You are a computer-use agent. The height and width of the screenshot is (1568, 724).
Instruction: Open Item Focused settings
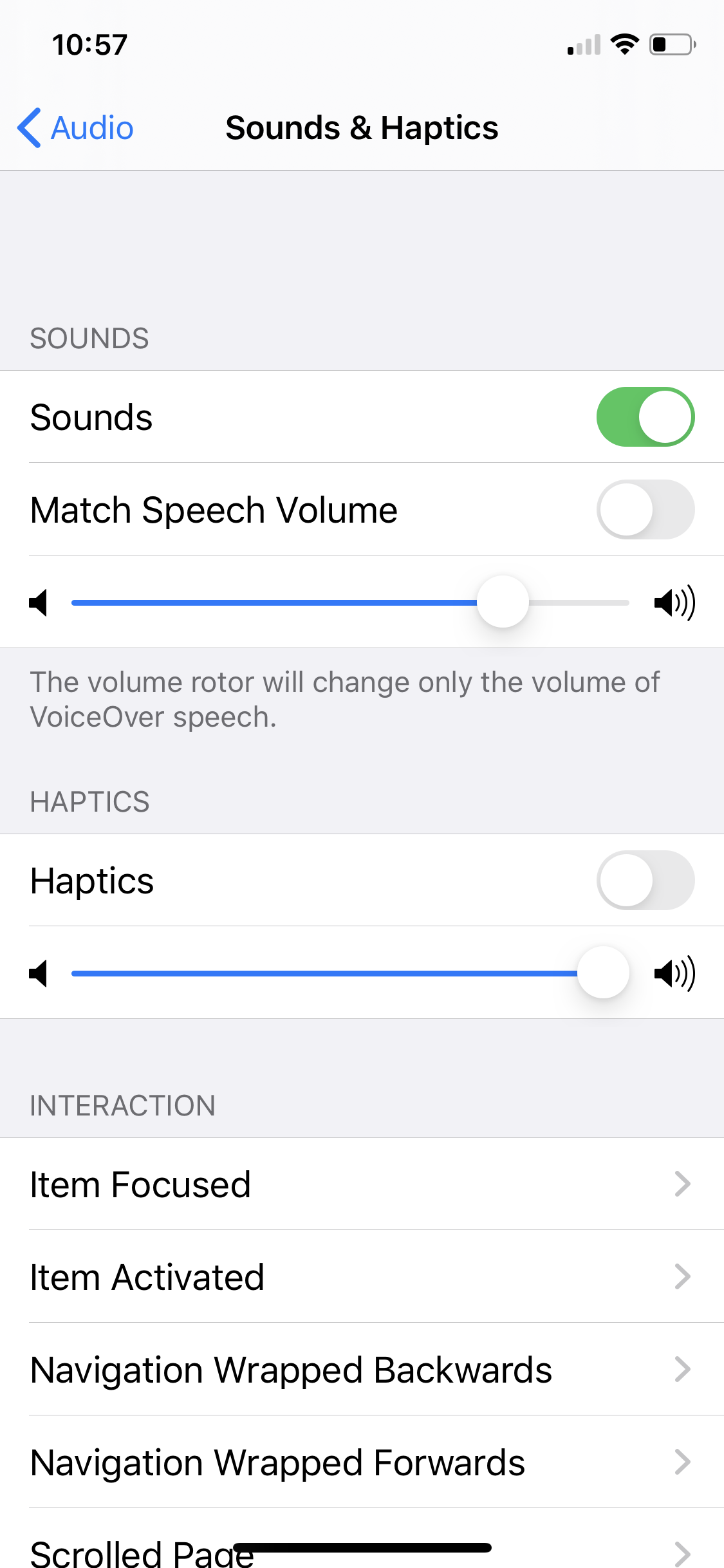(x=362, y=1184)
